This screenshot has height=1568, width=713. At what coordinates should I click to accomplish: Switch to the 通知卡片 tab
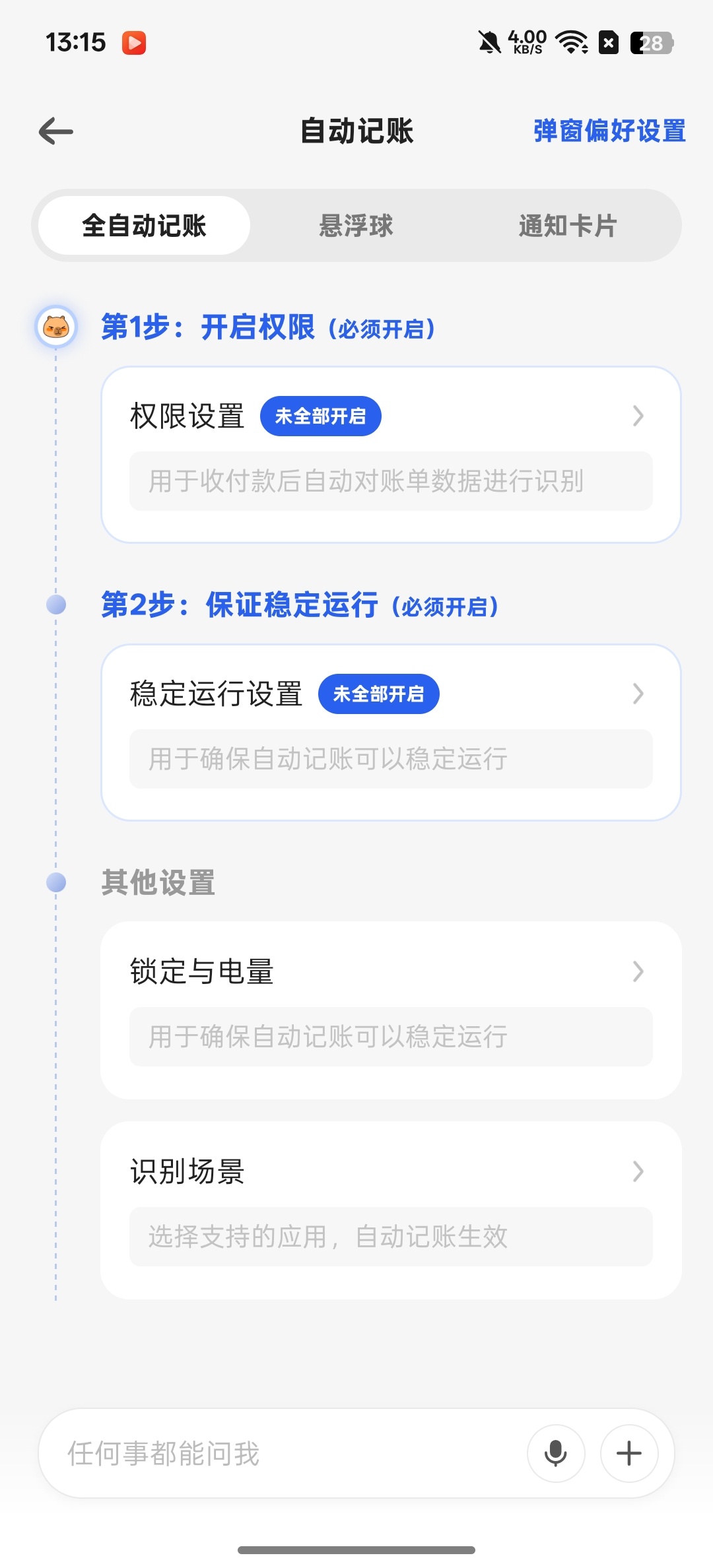568,226
